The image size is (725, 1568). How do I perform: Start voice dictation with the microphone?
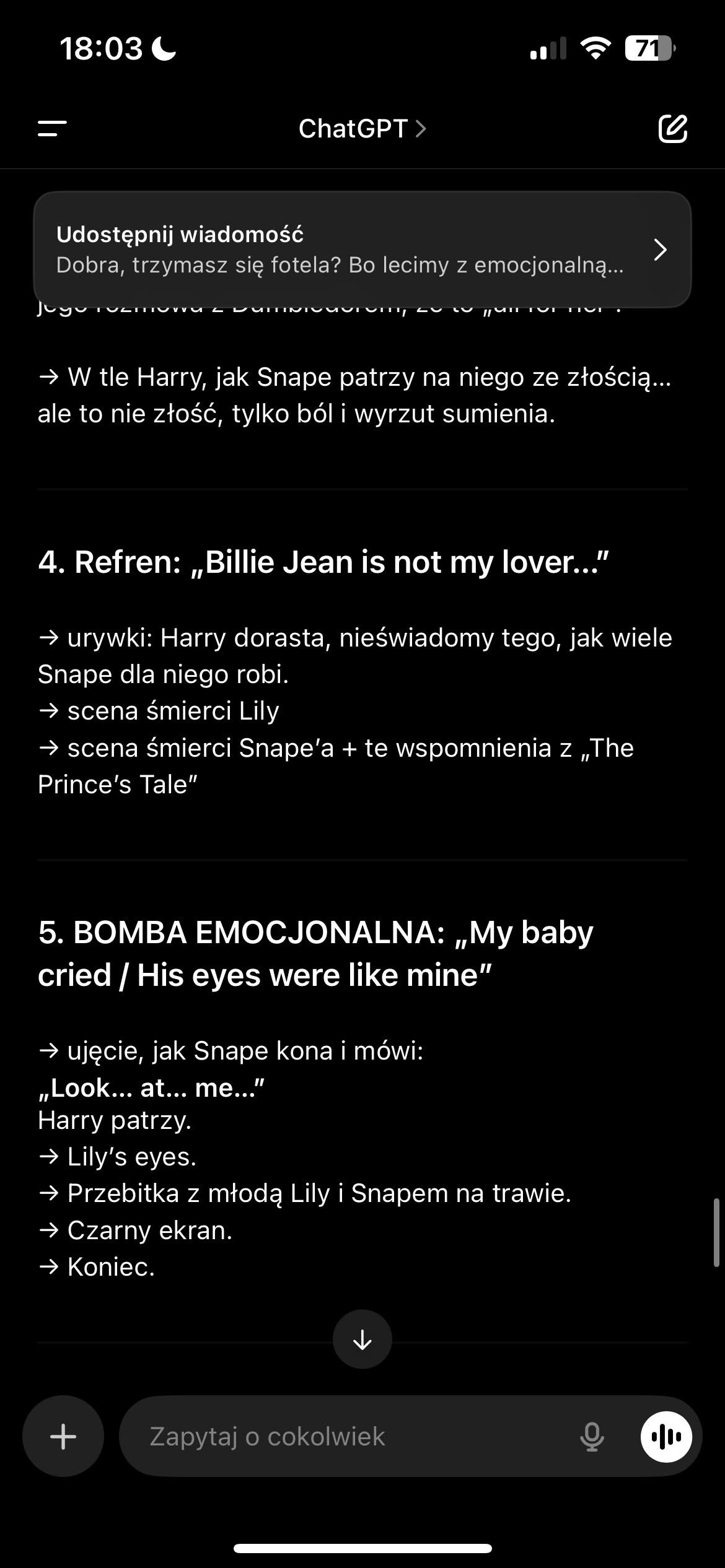(592, 1436)
